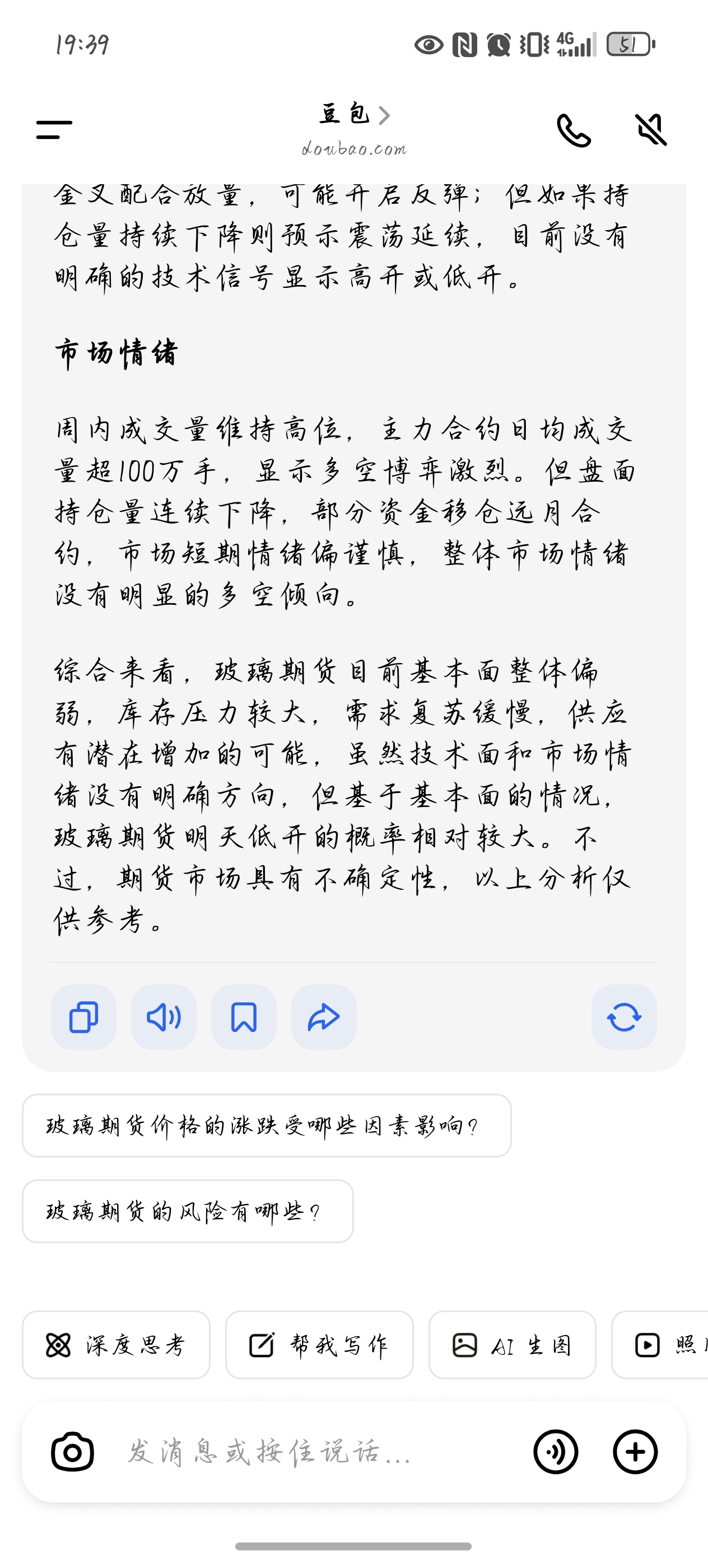Choose the AI 生图 chip
The width and height of the screenshot is (708, 1568).
(512, 1345)
